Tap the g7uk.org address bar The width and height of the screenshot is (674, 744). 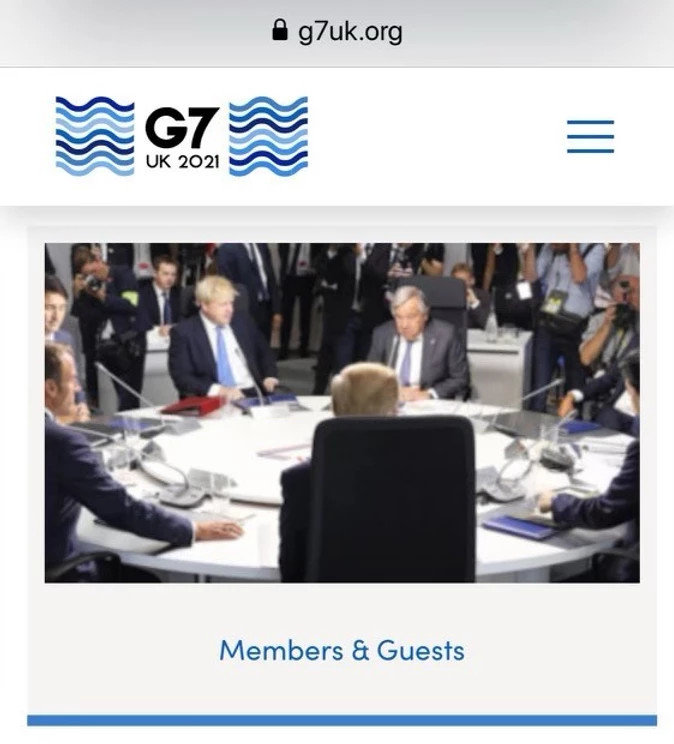point(338,32)
